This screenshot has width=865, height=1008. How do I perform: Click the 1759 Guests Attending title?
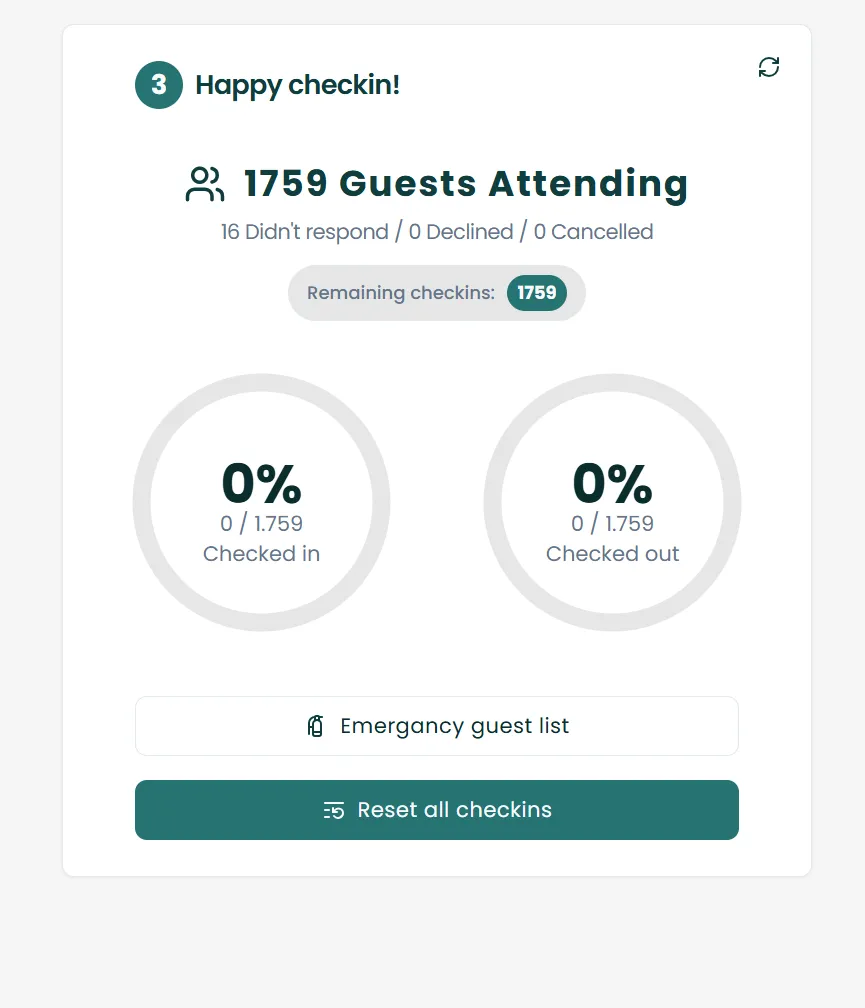465,184
